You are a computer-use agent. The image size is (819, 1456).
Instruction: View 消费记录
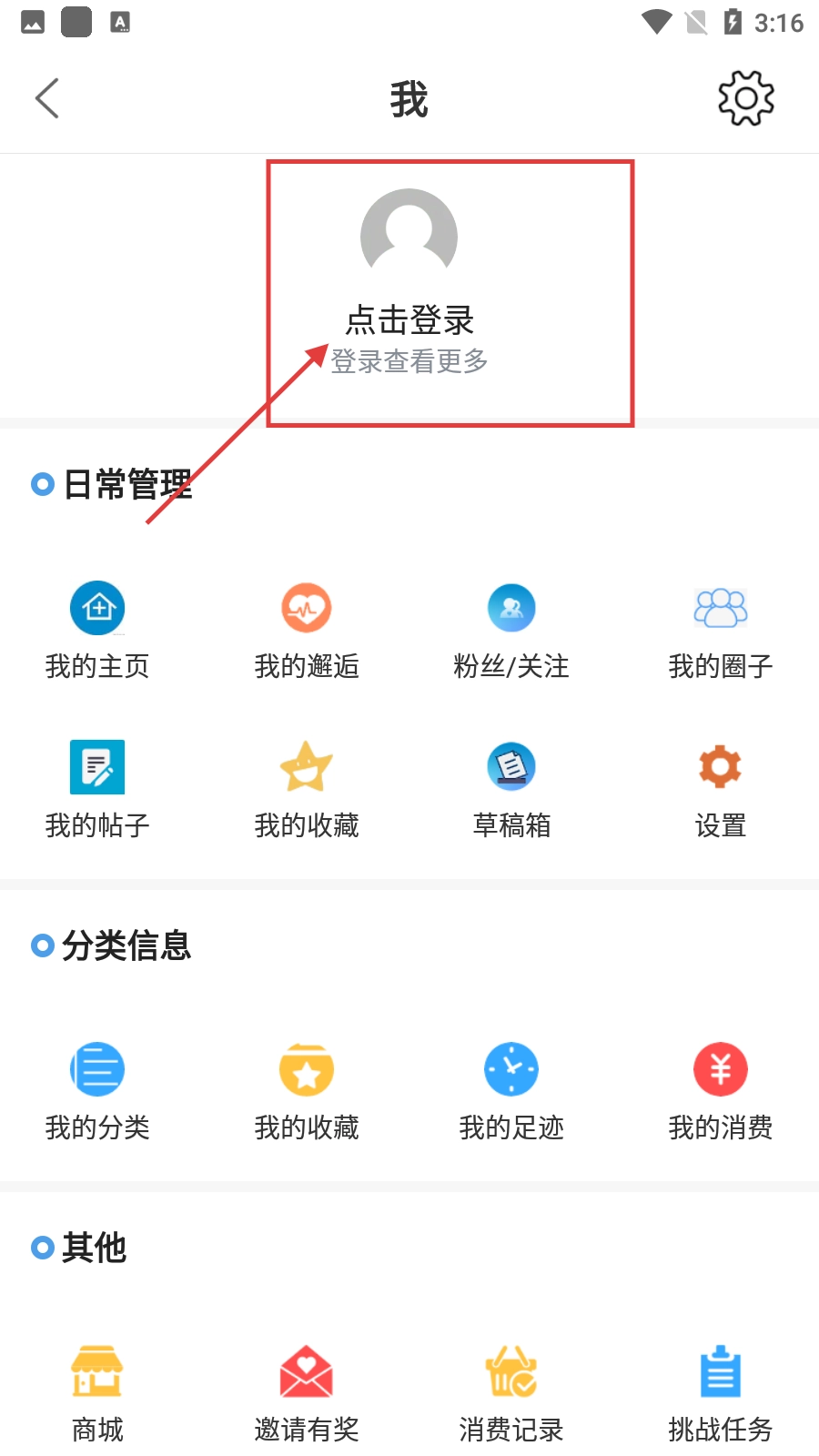(511, 1393)
